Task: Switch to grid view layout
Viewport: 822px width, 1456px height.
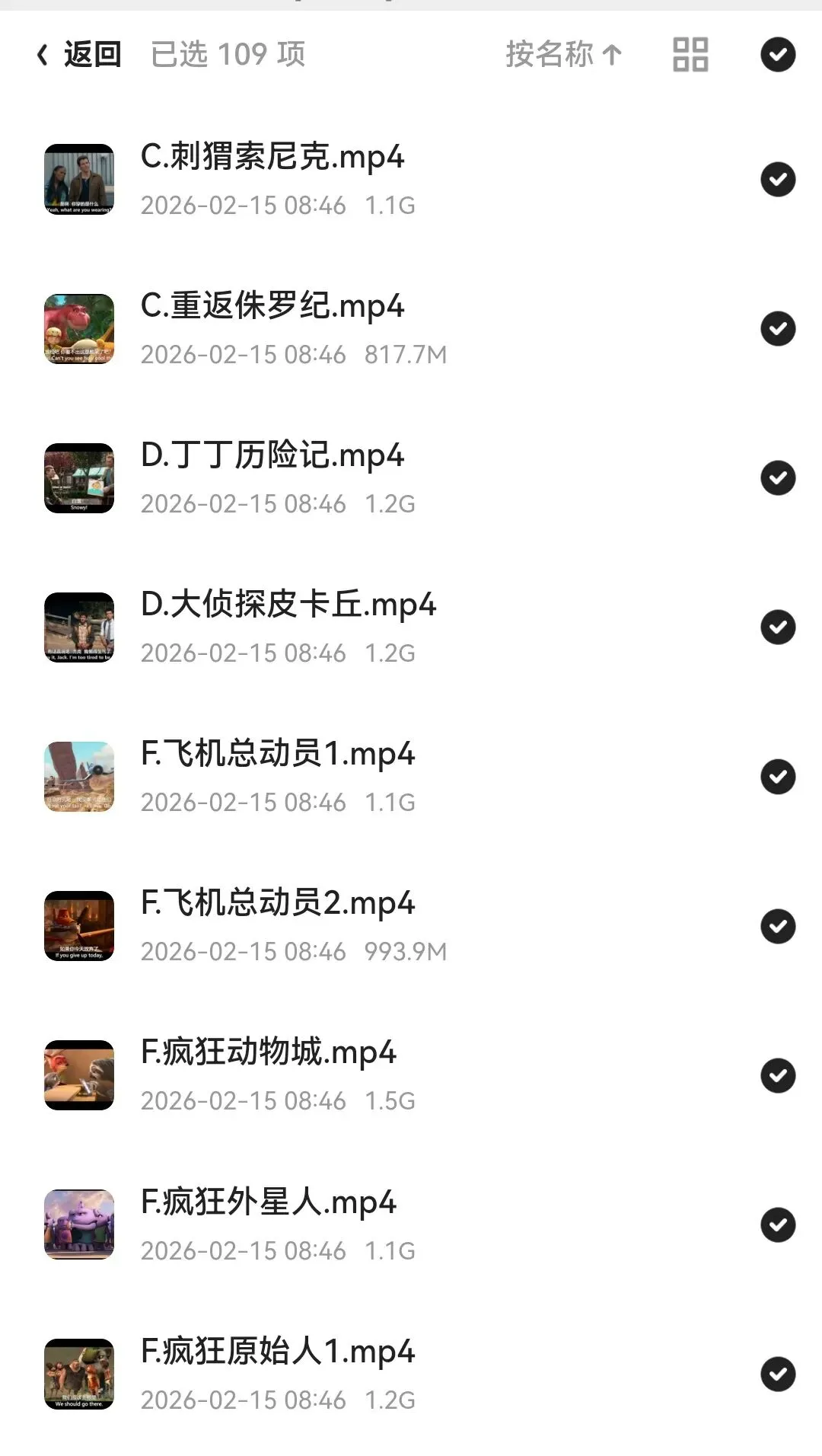Action: 690,55
